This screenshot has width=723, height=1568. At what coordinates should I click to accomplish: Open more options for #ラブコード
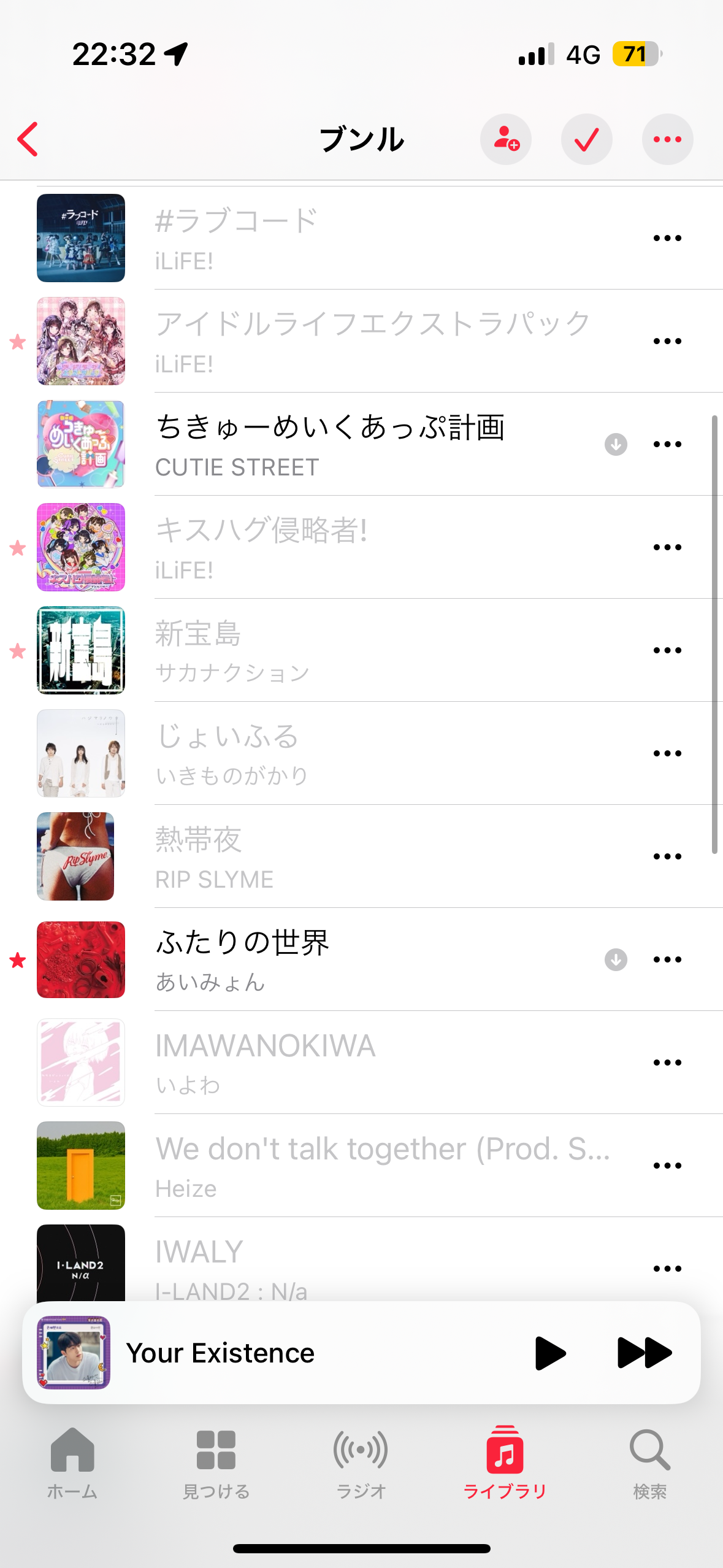pyautogui.click(x=667, y=238)
